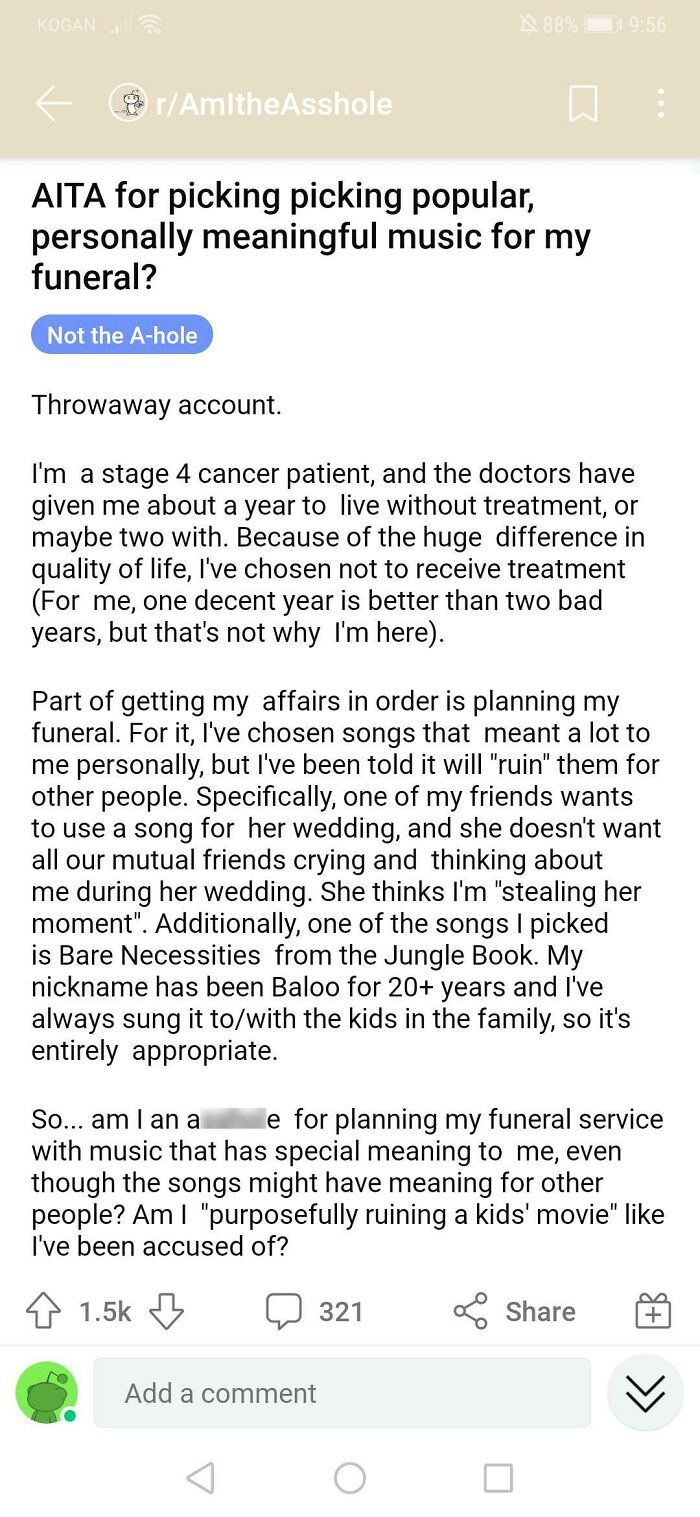Downvote the funeral music post
Screen dimensions: 700x1517
tap(166, 1311)
